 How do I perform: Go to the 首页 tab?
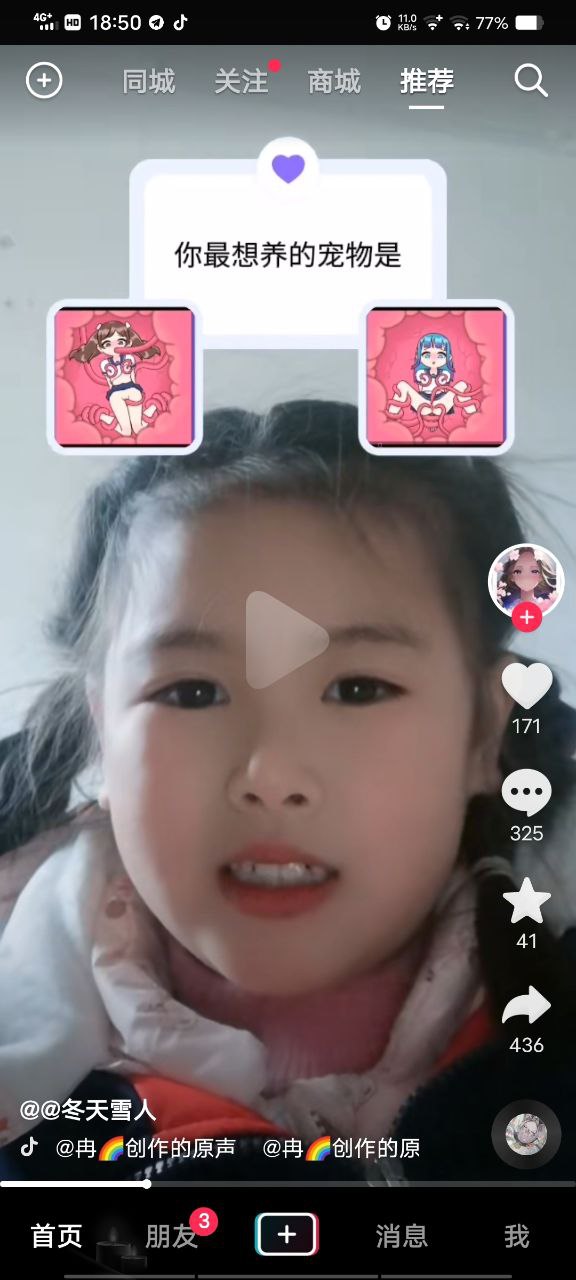57,1236
